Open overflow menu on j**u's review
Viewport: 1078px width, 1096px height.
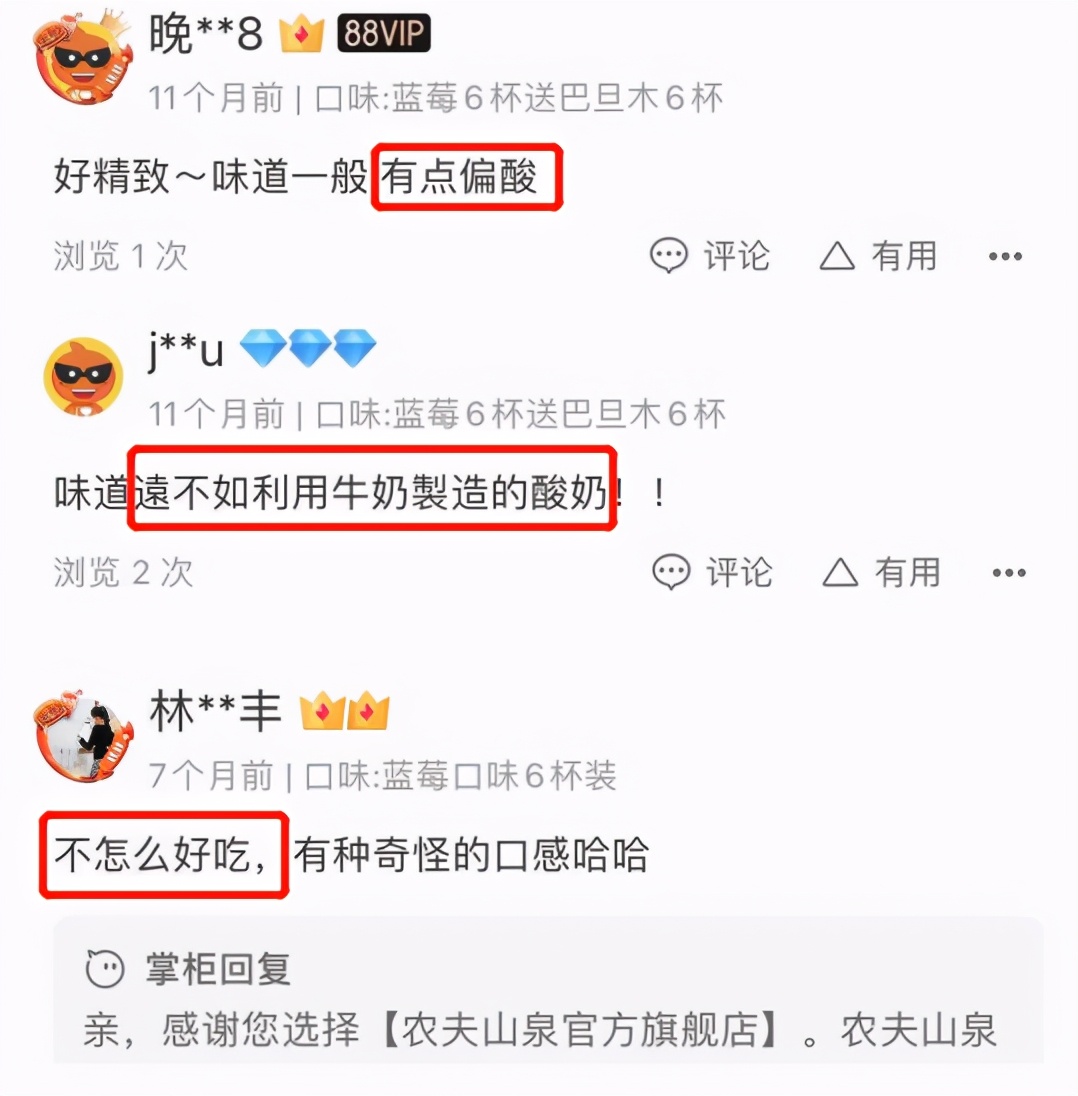pyautogui.click(x=1008, y=573)
